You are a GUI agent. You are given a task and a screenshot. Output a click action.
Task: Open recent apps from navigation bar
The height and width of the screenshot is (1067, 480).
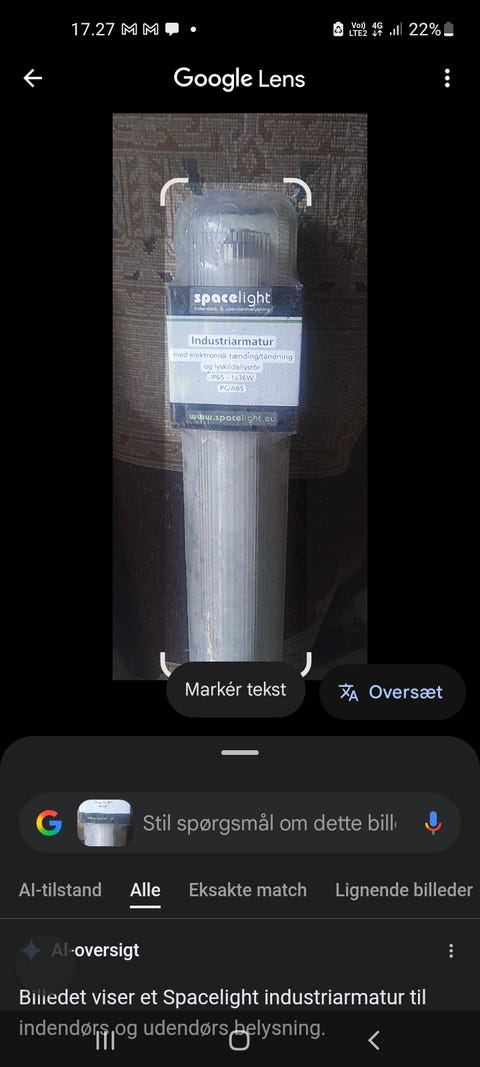[x=105, y=1040]
